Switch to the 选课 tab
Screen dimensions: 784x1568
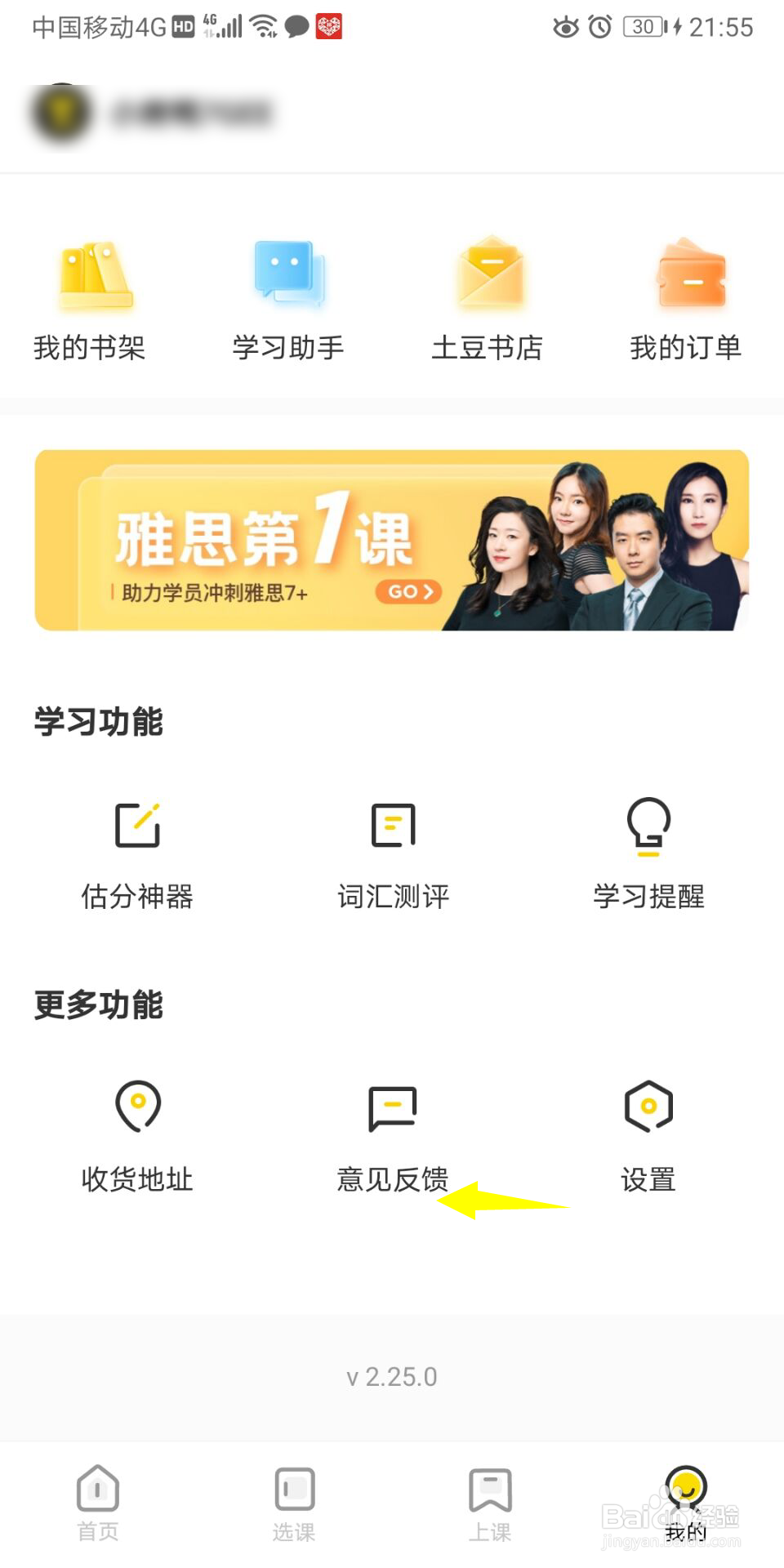tap(294, 1503)
